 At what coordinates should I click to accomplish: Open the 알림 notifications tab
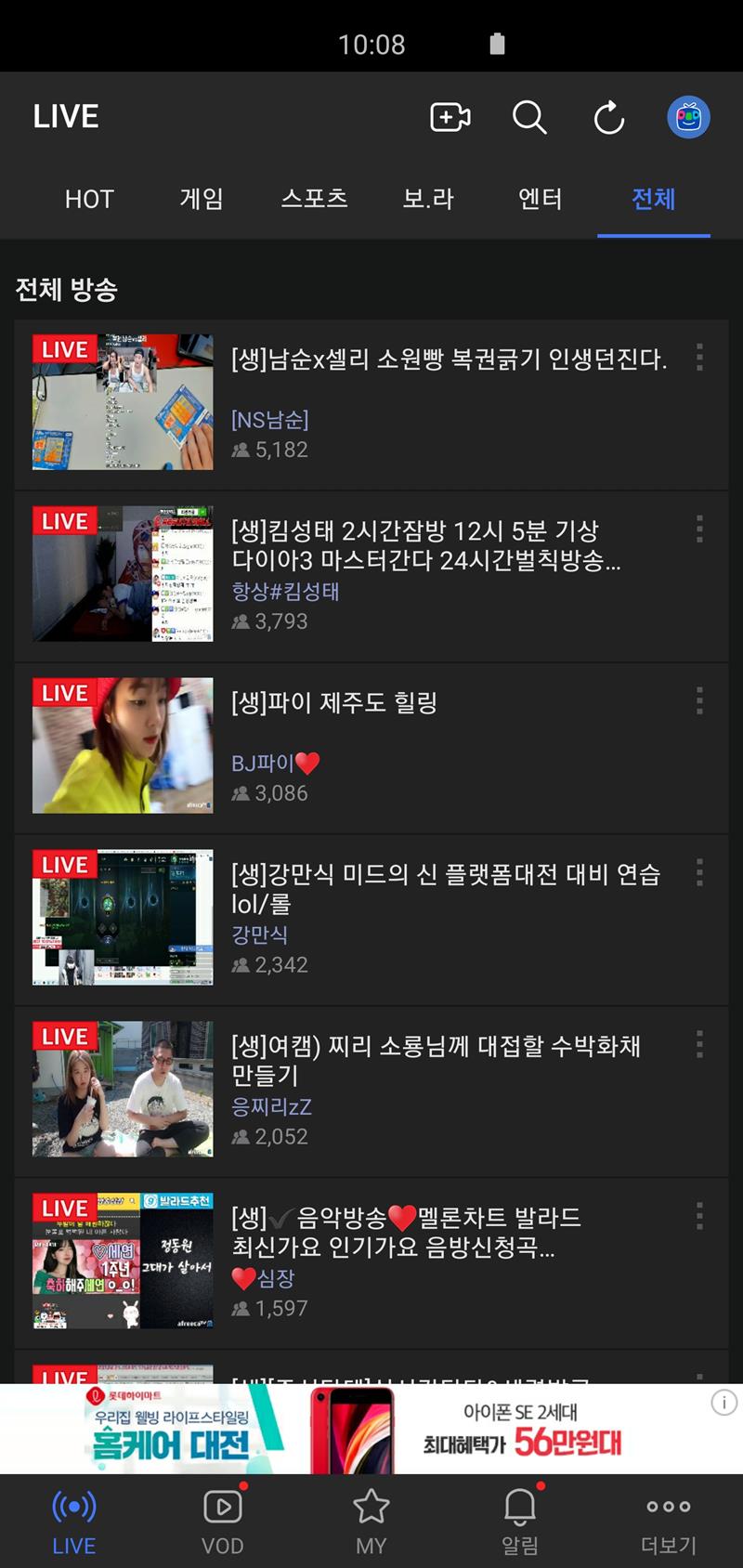click(x=520, y=1521)
